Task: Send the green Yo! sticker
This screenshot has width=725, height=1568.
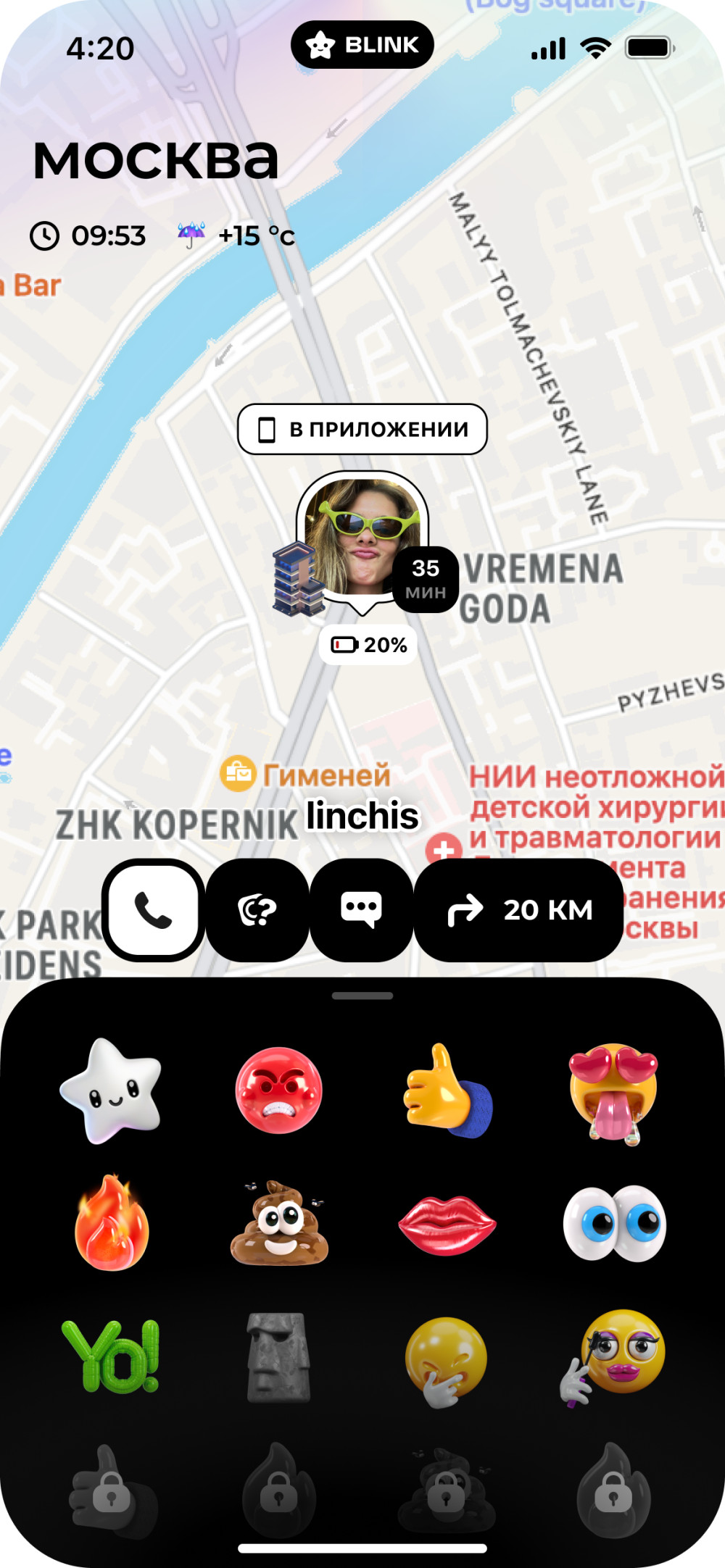Action: coord(112,1356)
